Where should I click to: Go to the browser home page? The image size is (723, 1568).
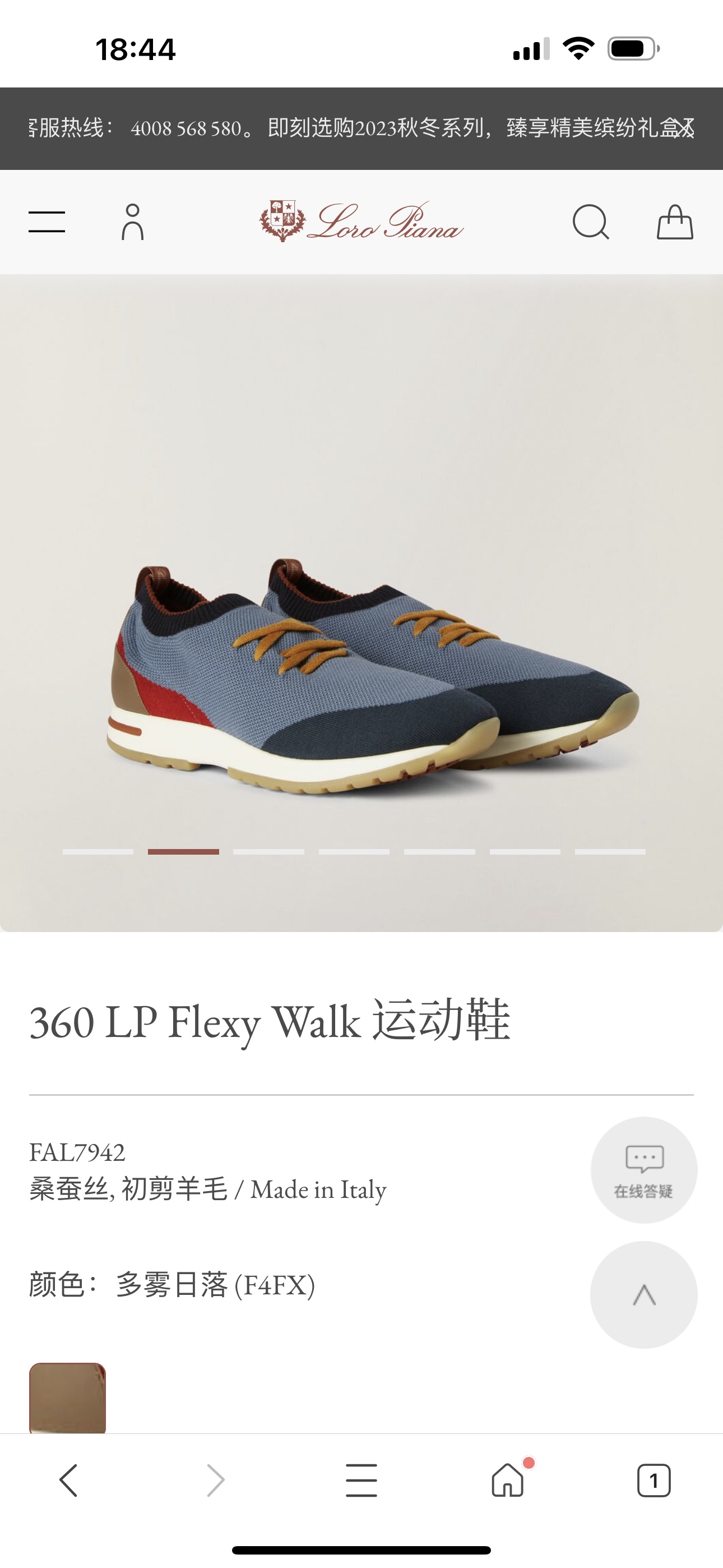[508, 1480]
